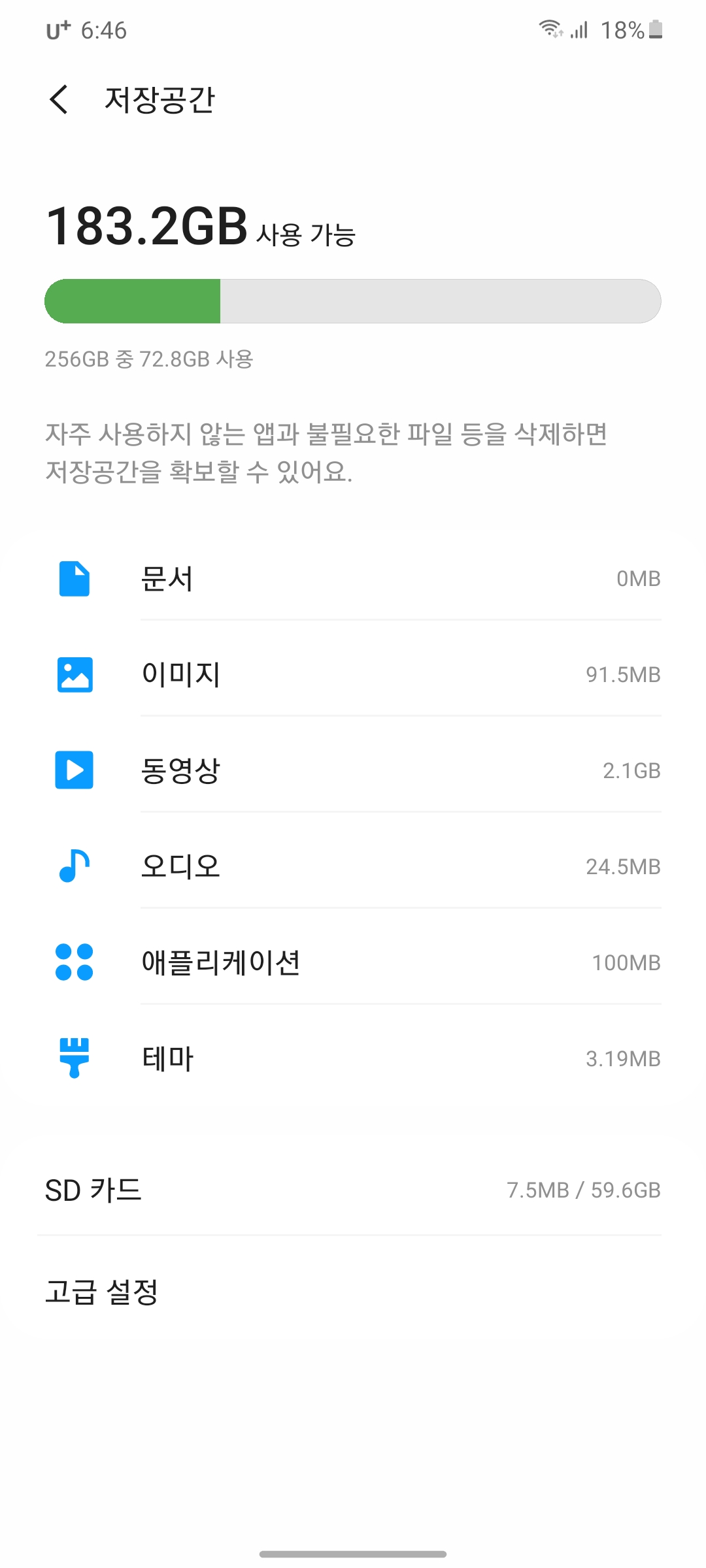Open 고급 설정
This screenshot has width=706, height=1568.
tap(353, 1292)
